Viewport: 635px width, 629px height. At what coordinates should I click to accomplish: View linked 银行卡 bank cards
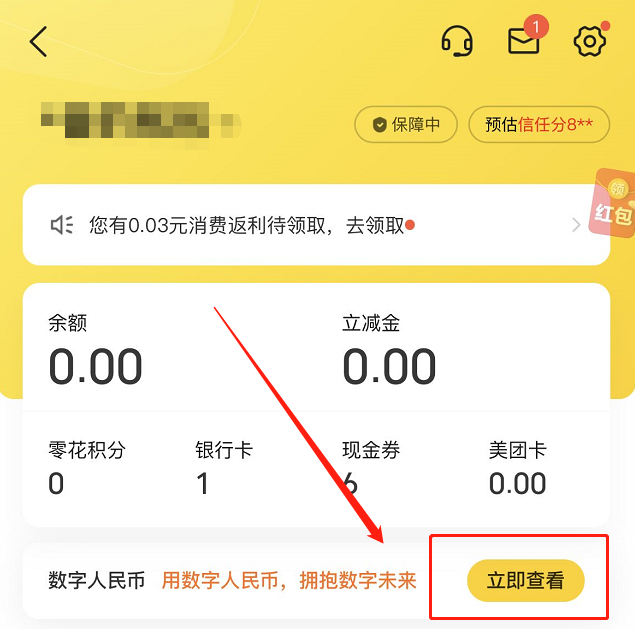(x=223, y=468)
